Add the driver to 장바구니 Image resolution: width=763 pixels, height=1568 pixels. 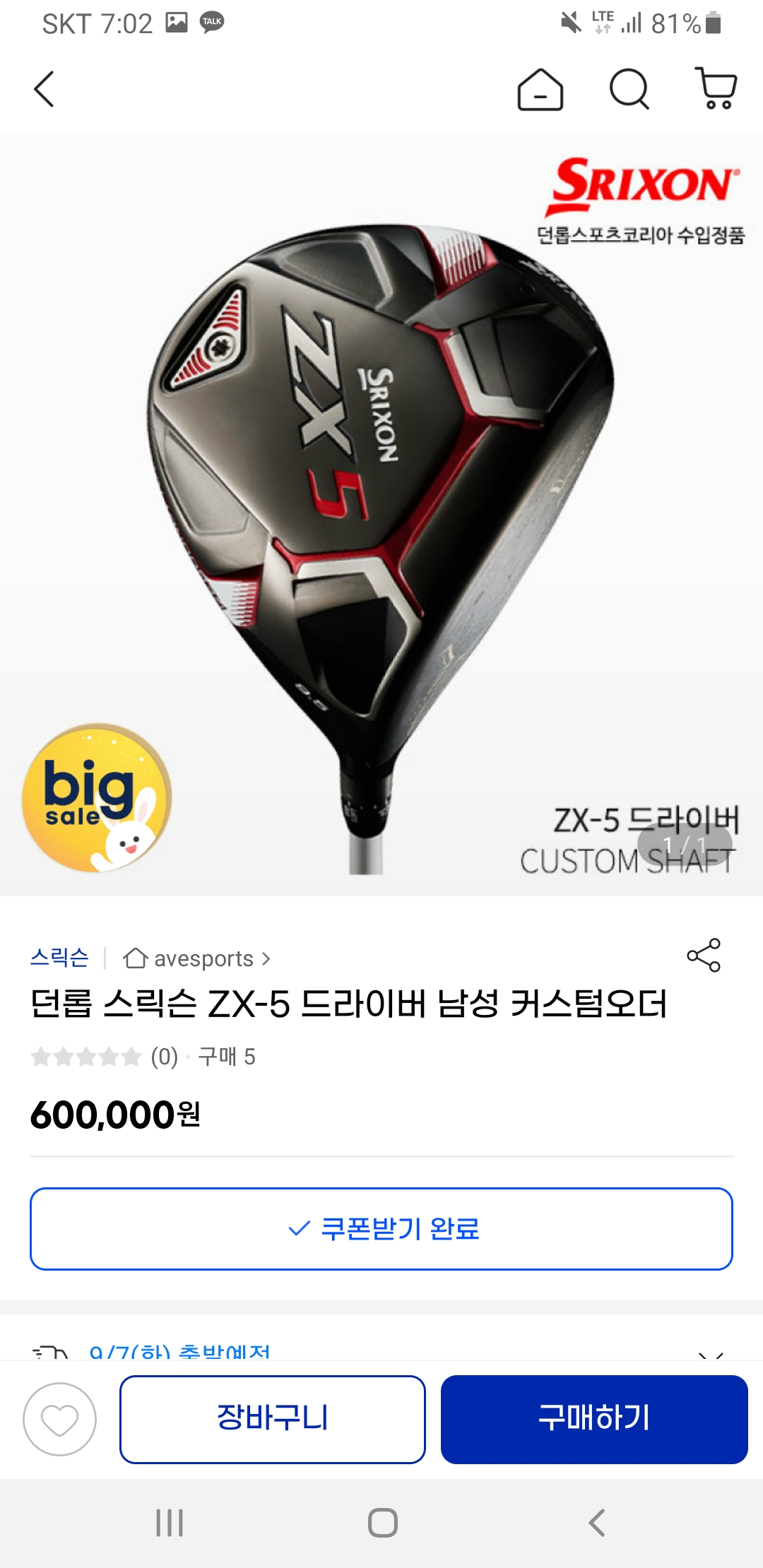tap(273, 1419)
